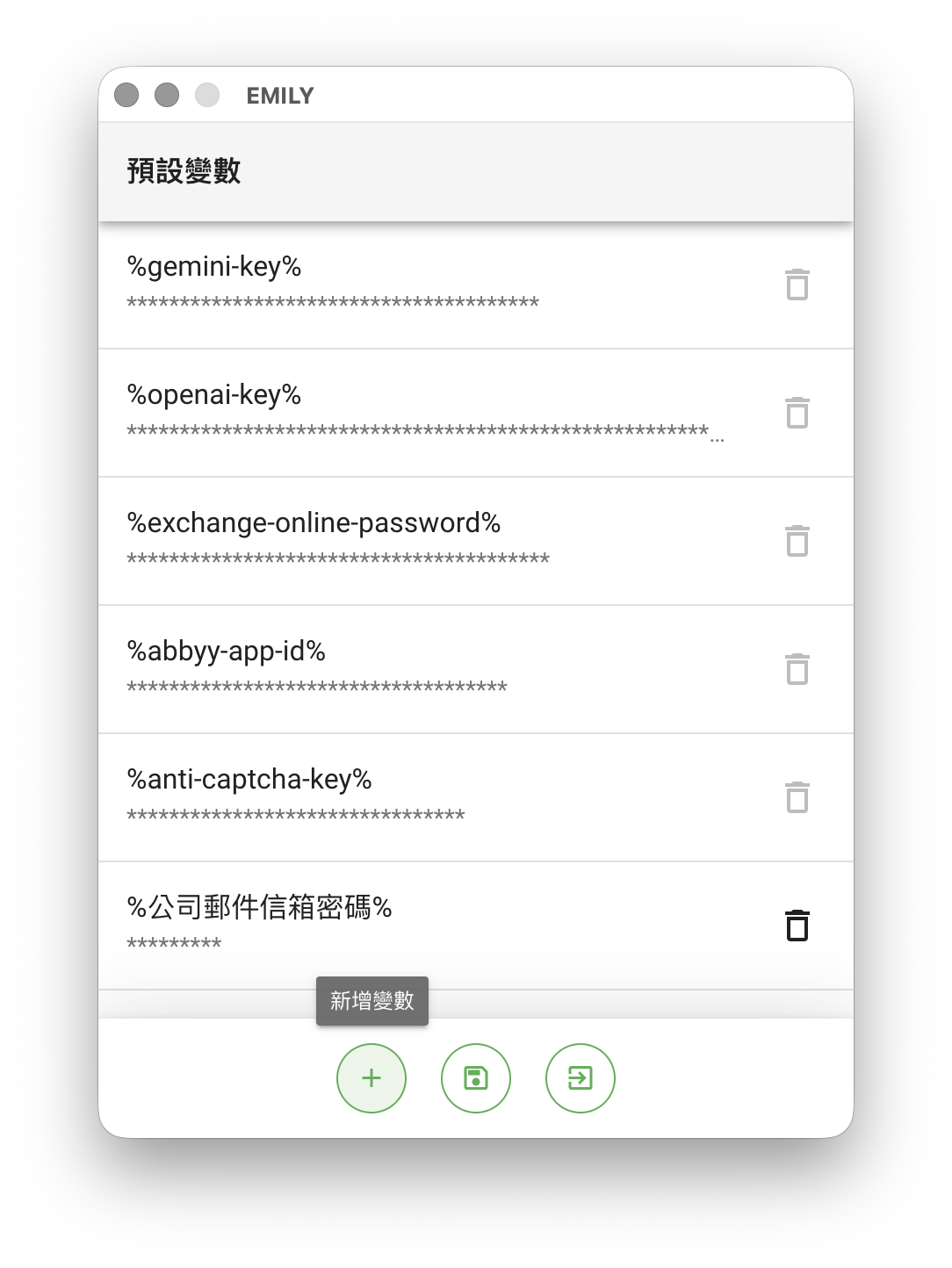Screen dimensions: 952x1268
Task: Close the EMILY window
Action: [126, 95]
